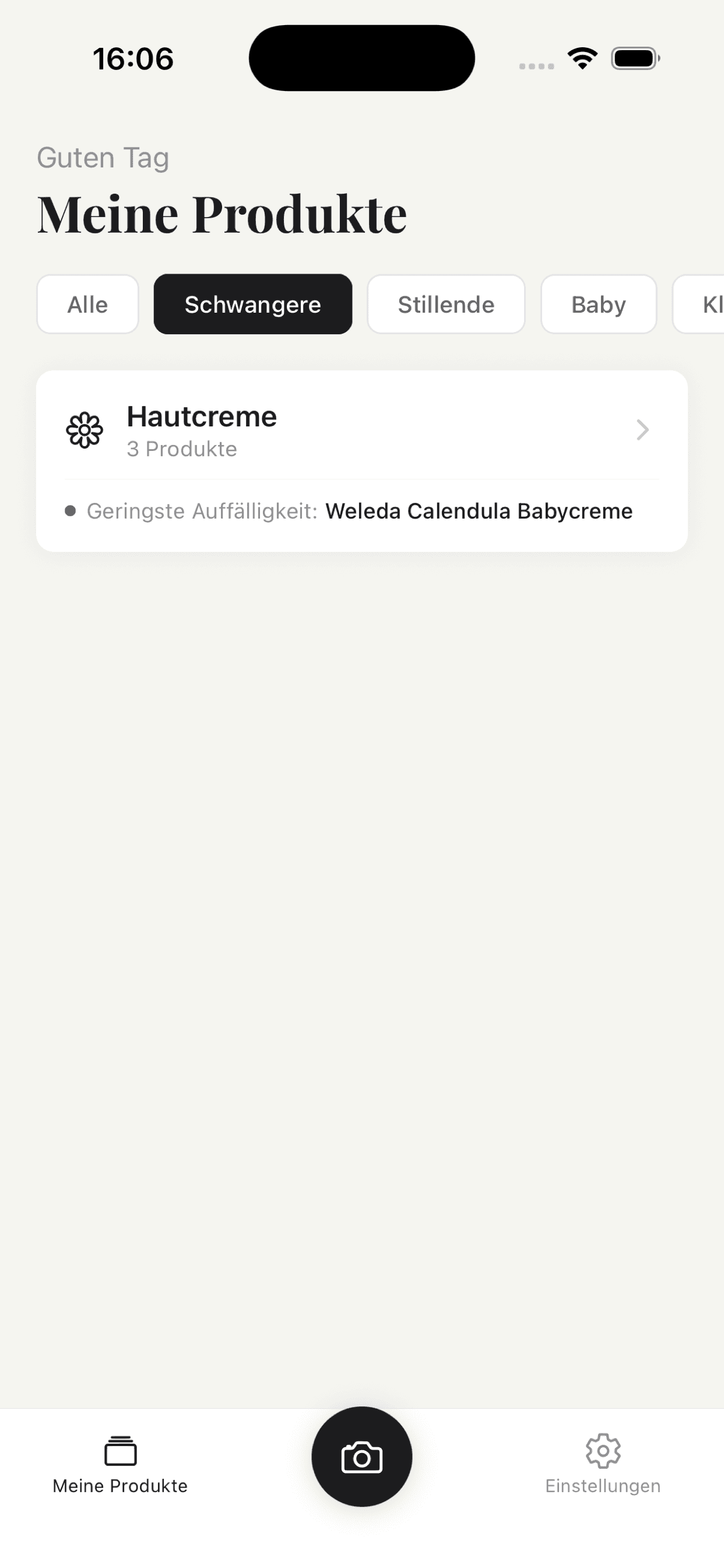Tap the Wi-Fi indicator in status bar
This screenshot has width=724, height=1568.
coord(581,58)
